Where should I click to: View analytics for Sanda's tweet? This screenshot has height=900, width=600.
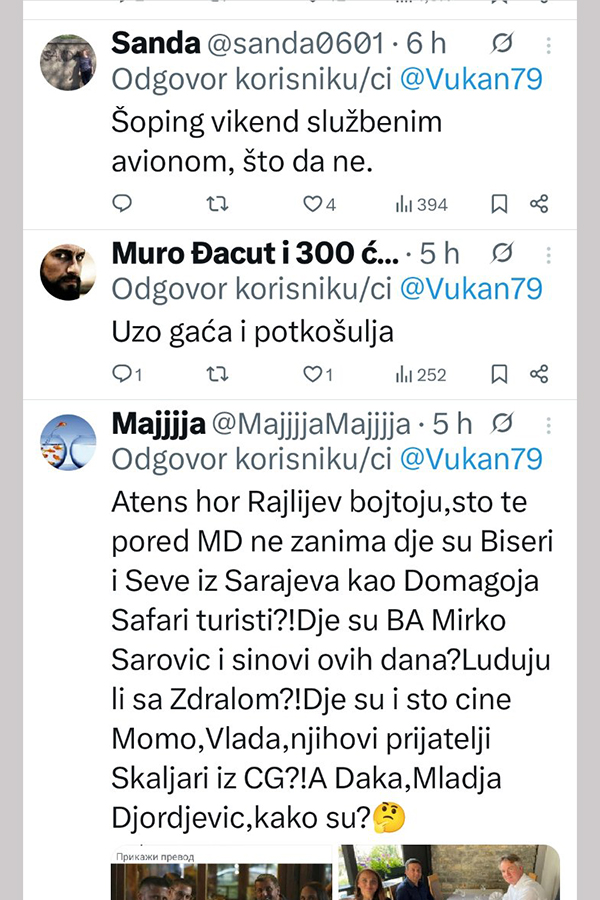(420, 204)
